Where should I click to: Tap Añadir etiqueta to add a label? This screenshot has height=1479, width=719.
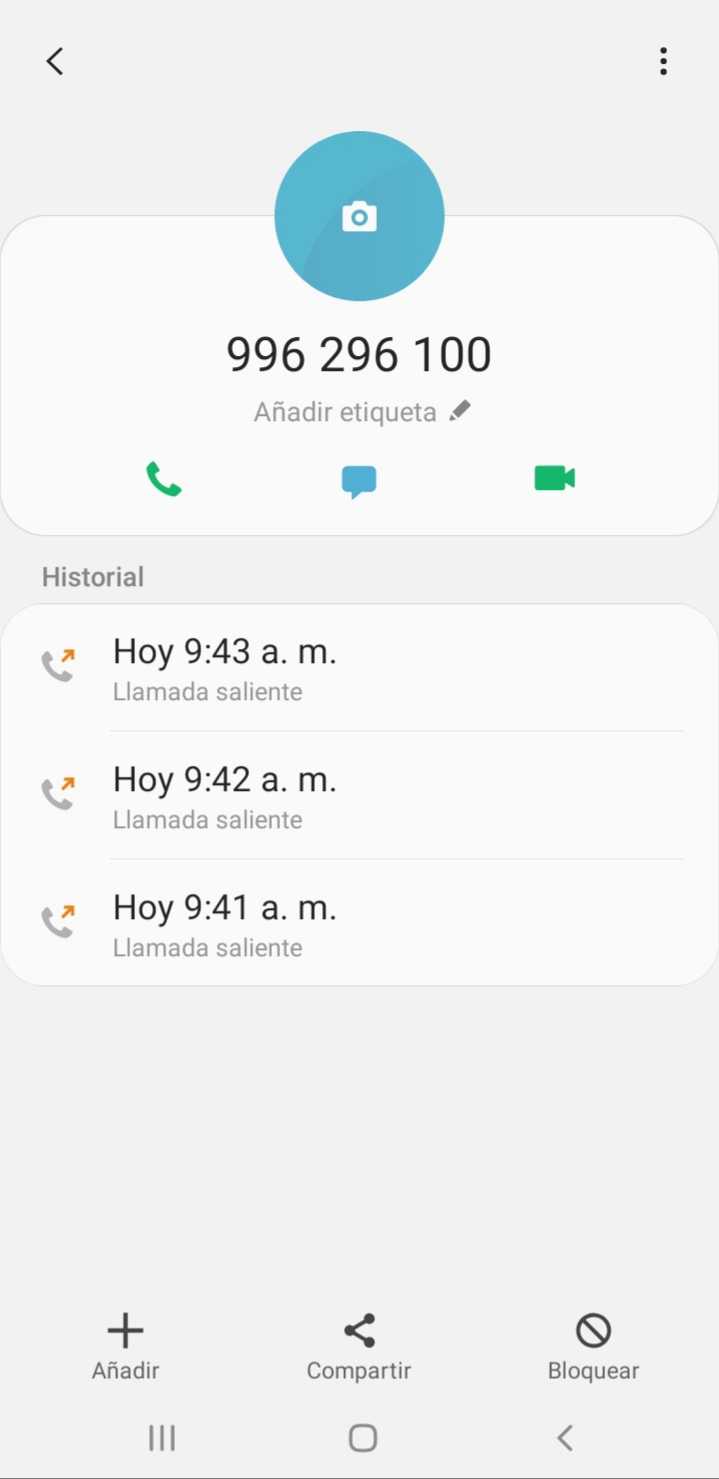[360, 412]
